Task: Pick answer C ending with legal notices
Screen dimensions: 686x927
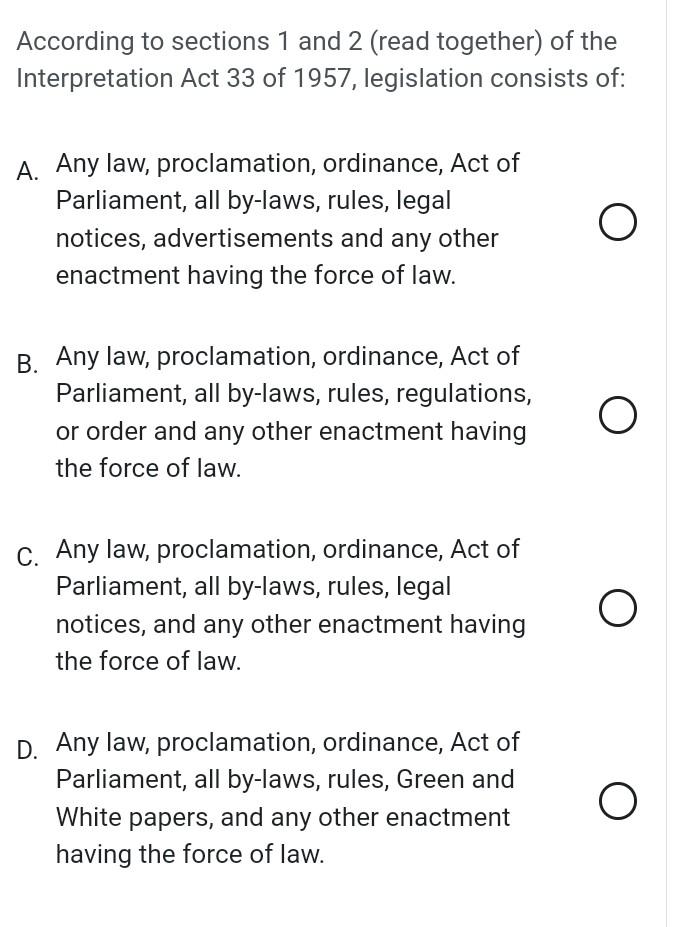Action: [618, 608]
